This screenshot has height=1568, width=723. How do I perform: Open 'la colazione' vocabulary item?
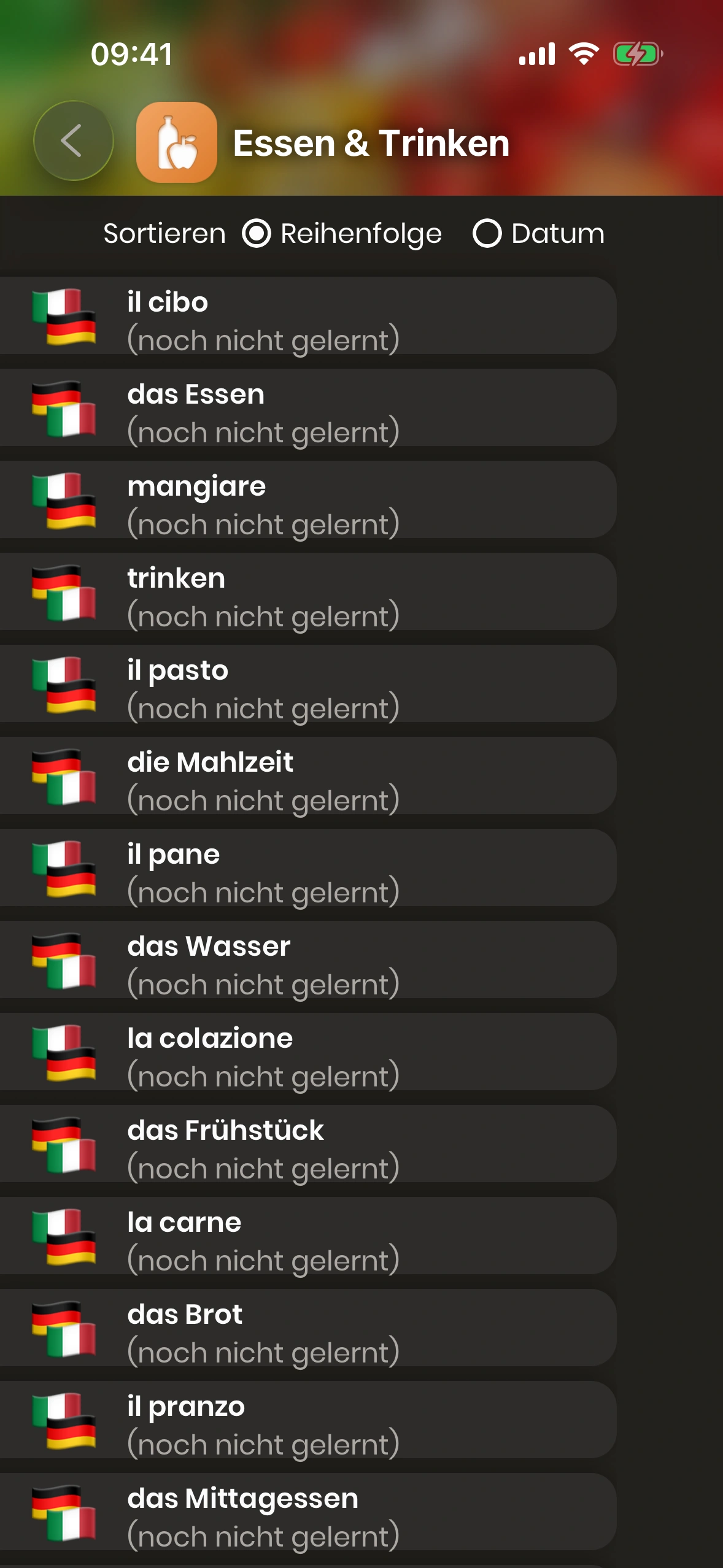(x=307, y=1052)
